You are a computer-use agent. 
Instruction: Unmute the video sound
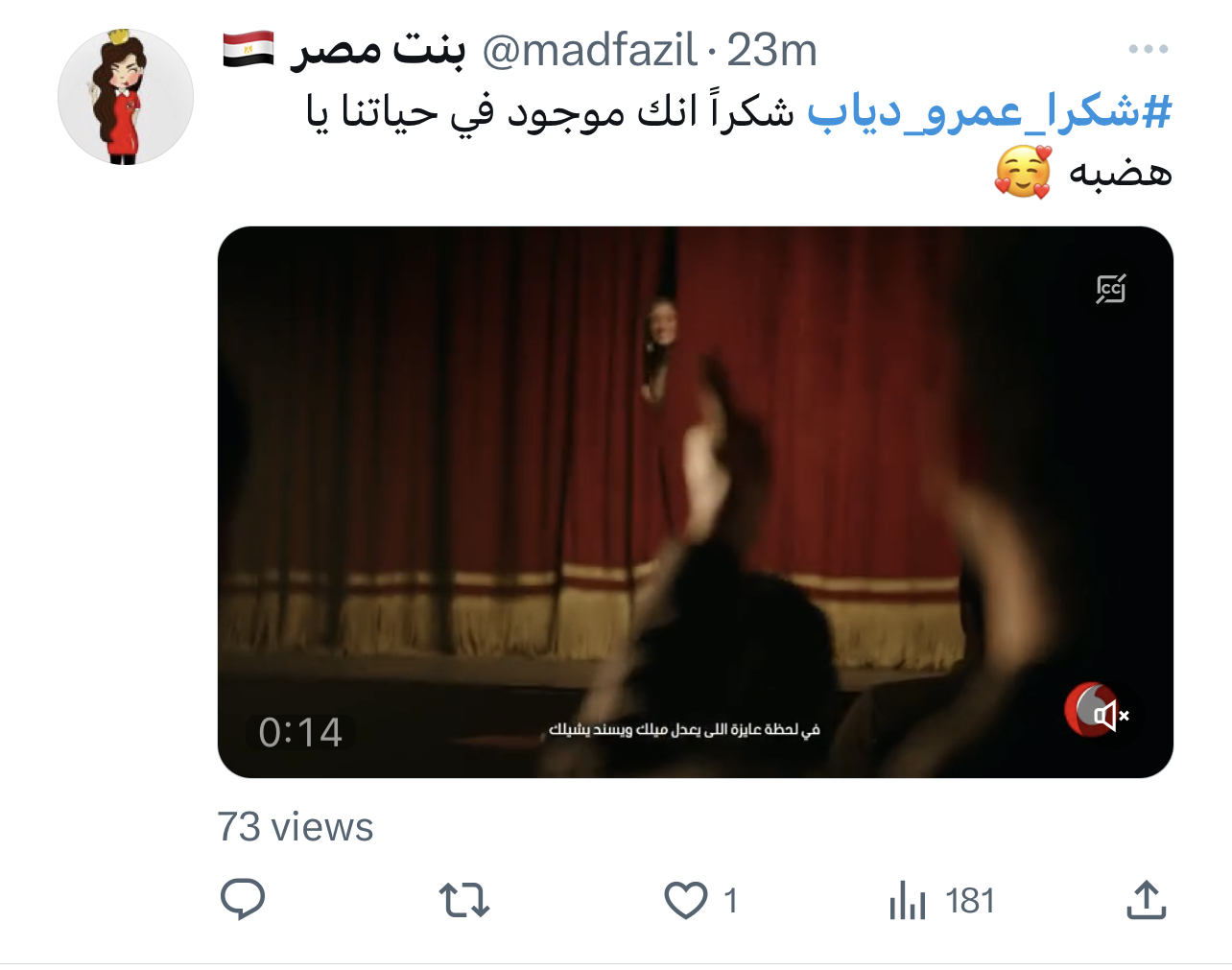coord(1109,715)
